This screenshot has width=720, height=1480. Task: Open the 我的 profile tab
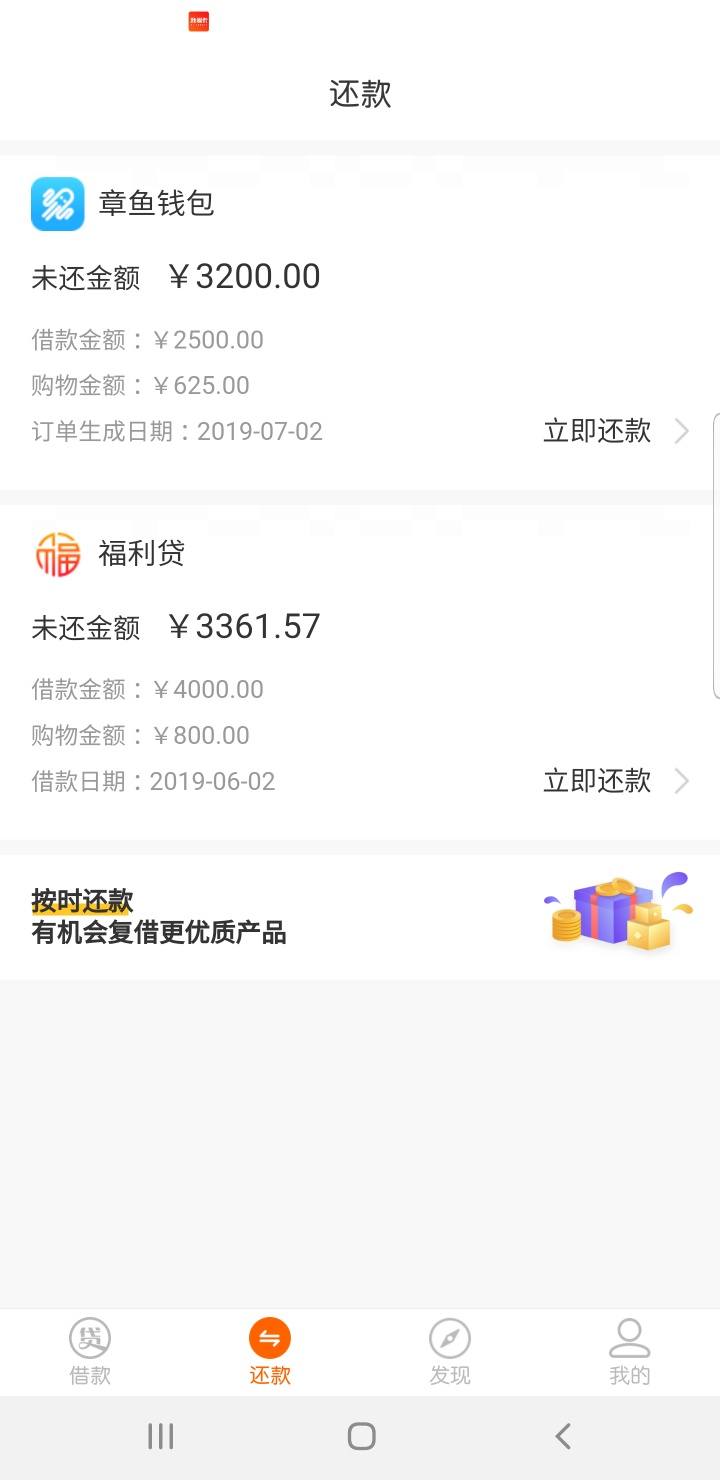629,1352
